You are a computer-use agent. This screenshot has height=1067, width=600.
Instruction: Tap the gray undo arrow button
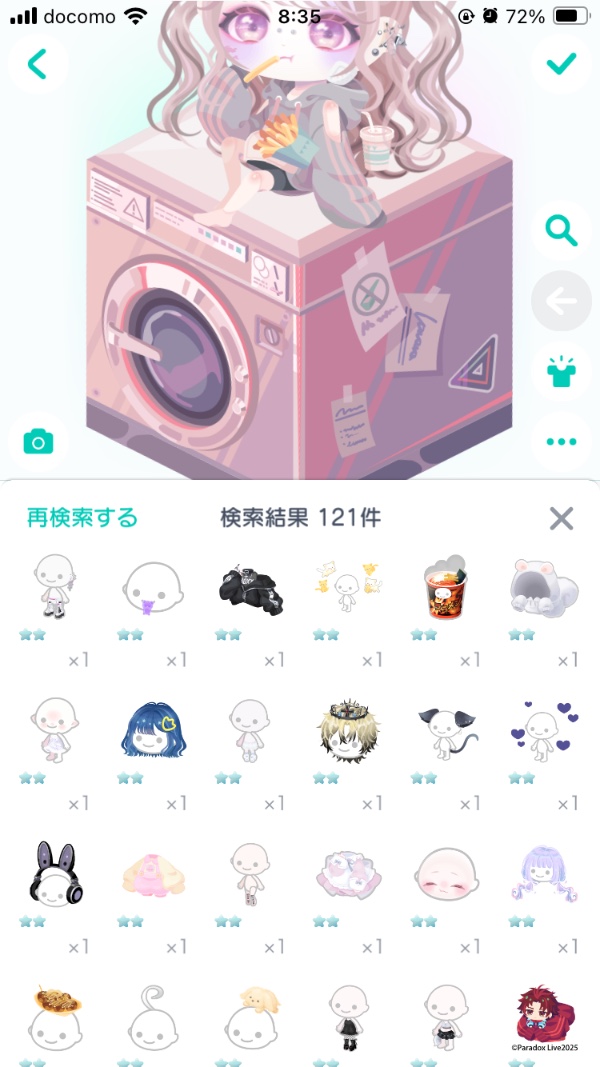pyautogui.click(x=561, y=301)
